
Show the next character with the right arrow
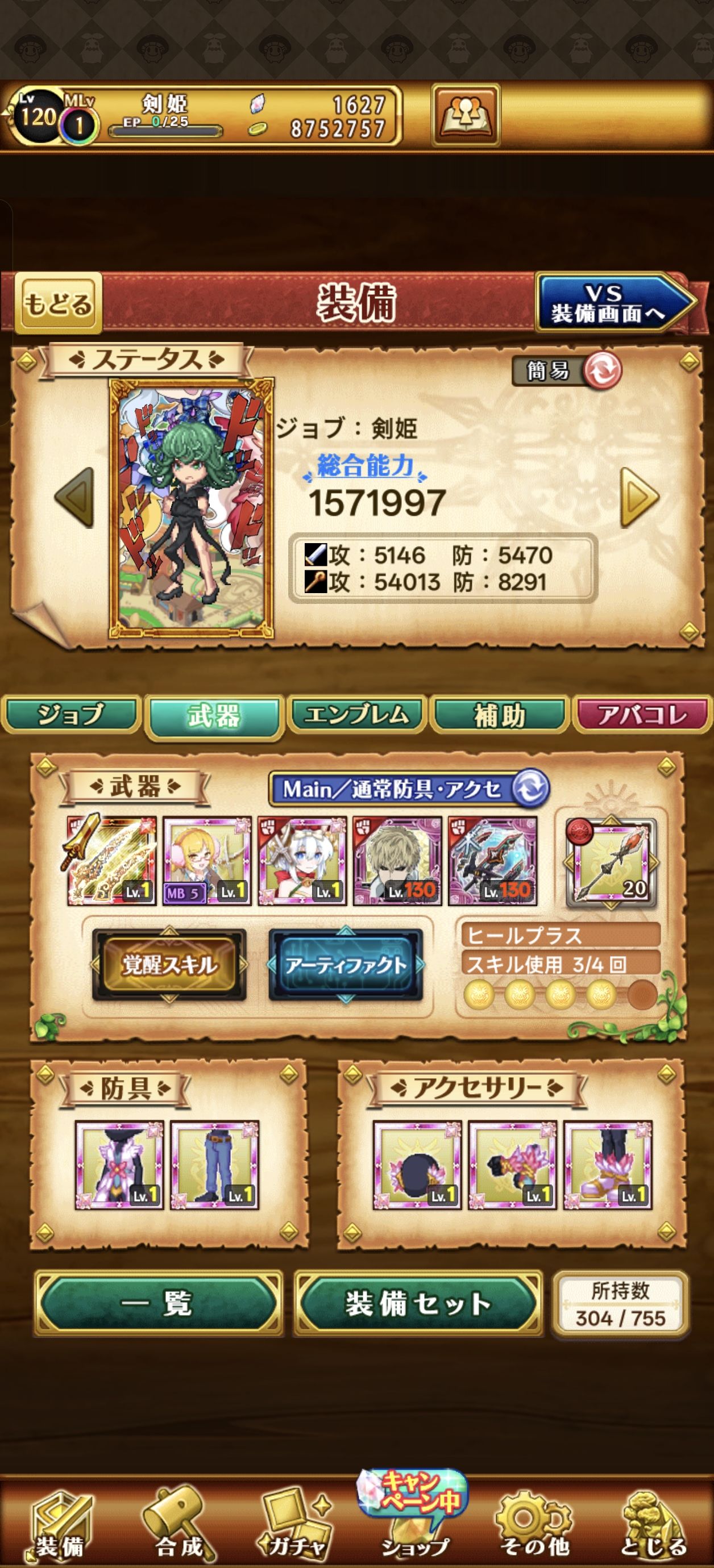(x=638, y=497)
